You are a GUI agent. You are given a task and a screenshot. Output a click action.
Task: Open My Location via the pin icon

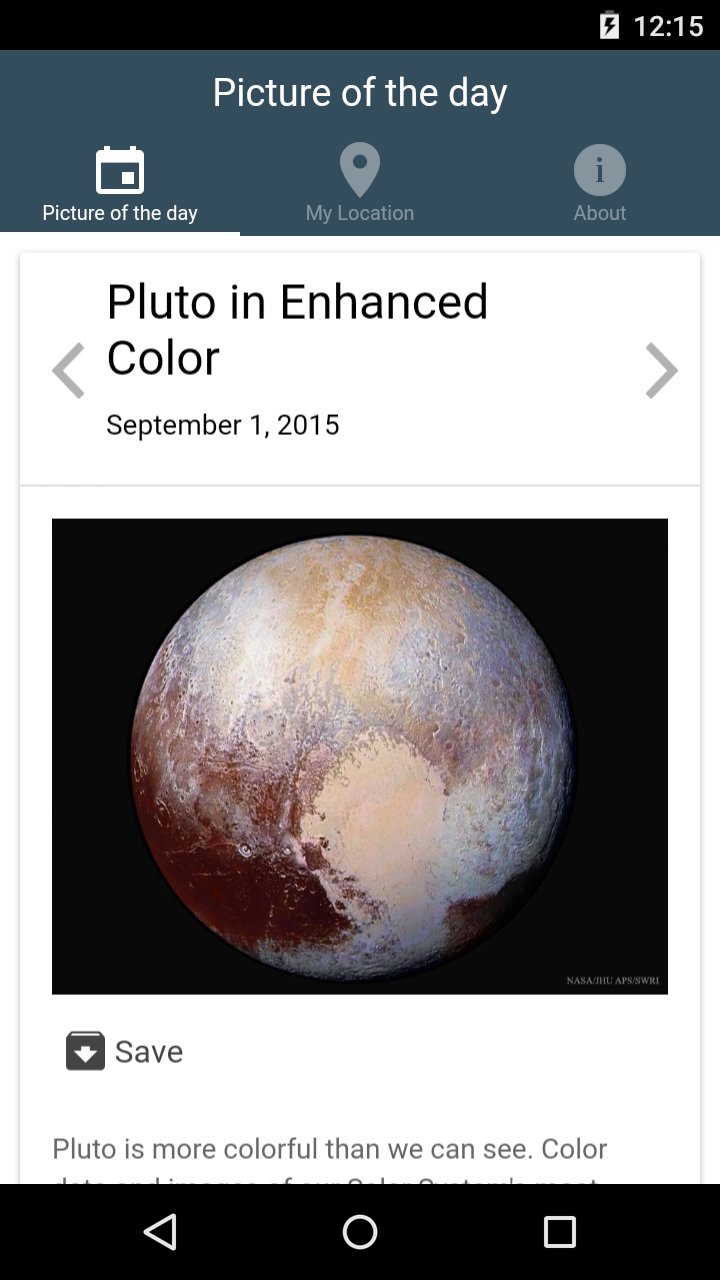359,170
